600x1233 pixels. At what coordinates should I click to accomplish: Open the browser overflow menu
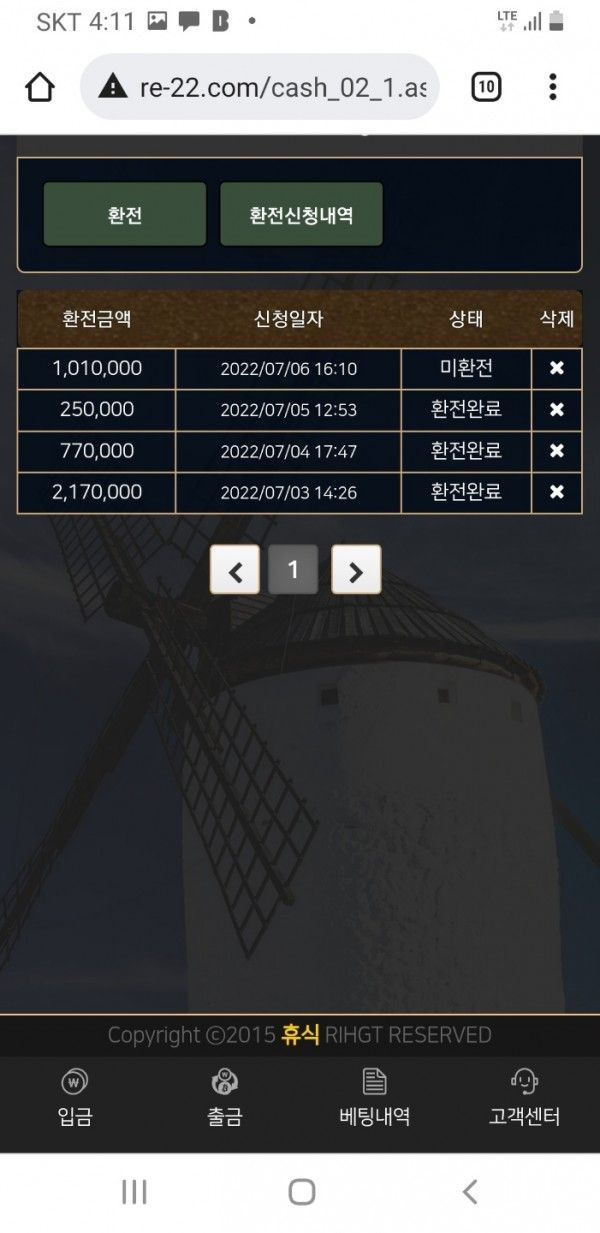(x=552, y=87)
